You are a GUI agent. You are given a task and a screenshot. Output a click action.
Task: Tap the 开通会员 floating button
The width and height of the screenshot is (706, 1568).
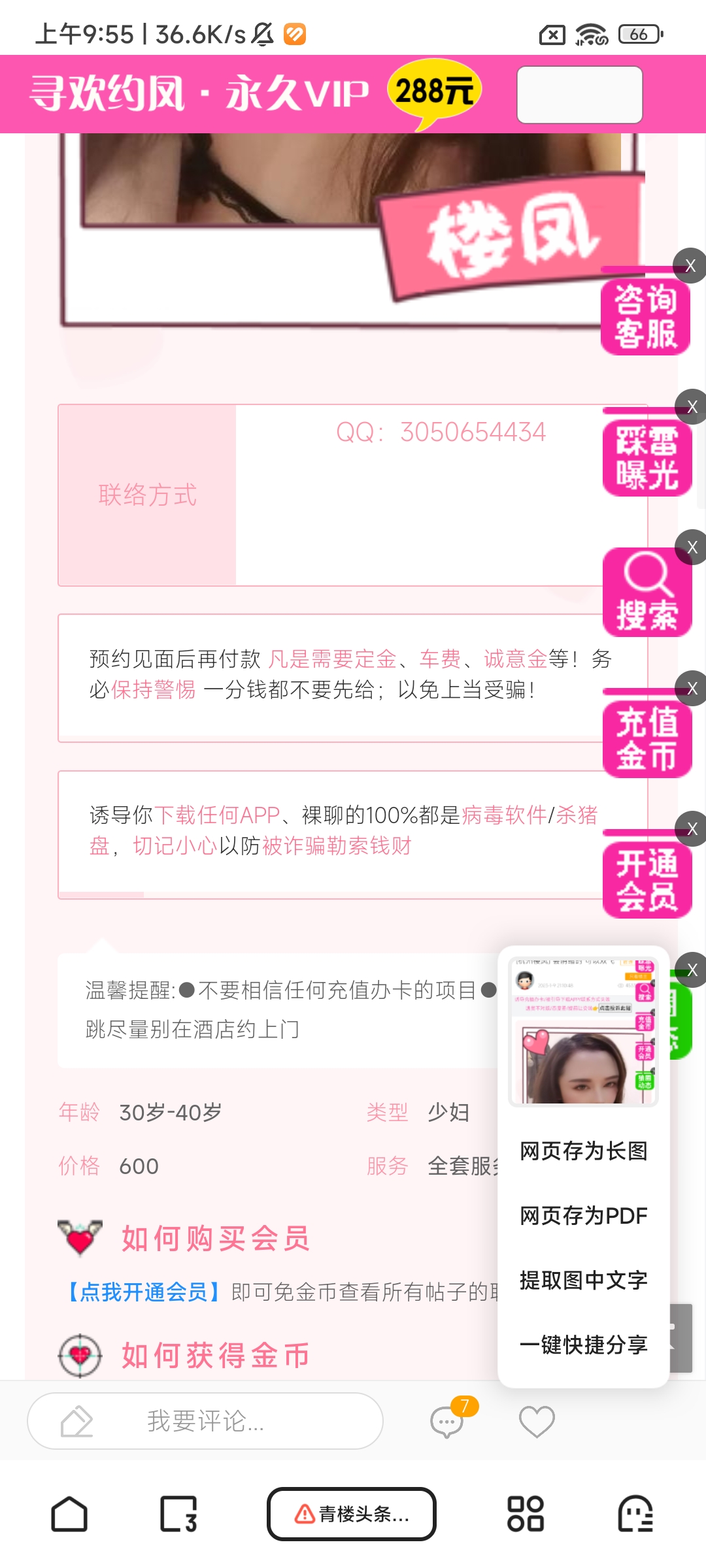(646, 880)
